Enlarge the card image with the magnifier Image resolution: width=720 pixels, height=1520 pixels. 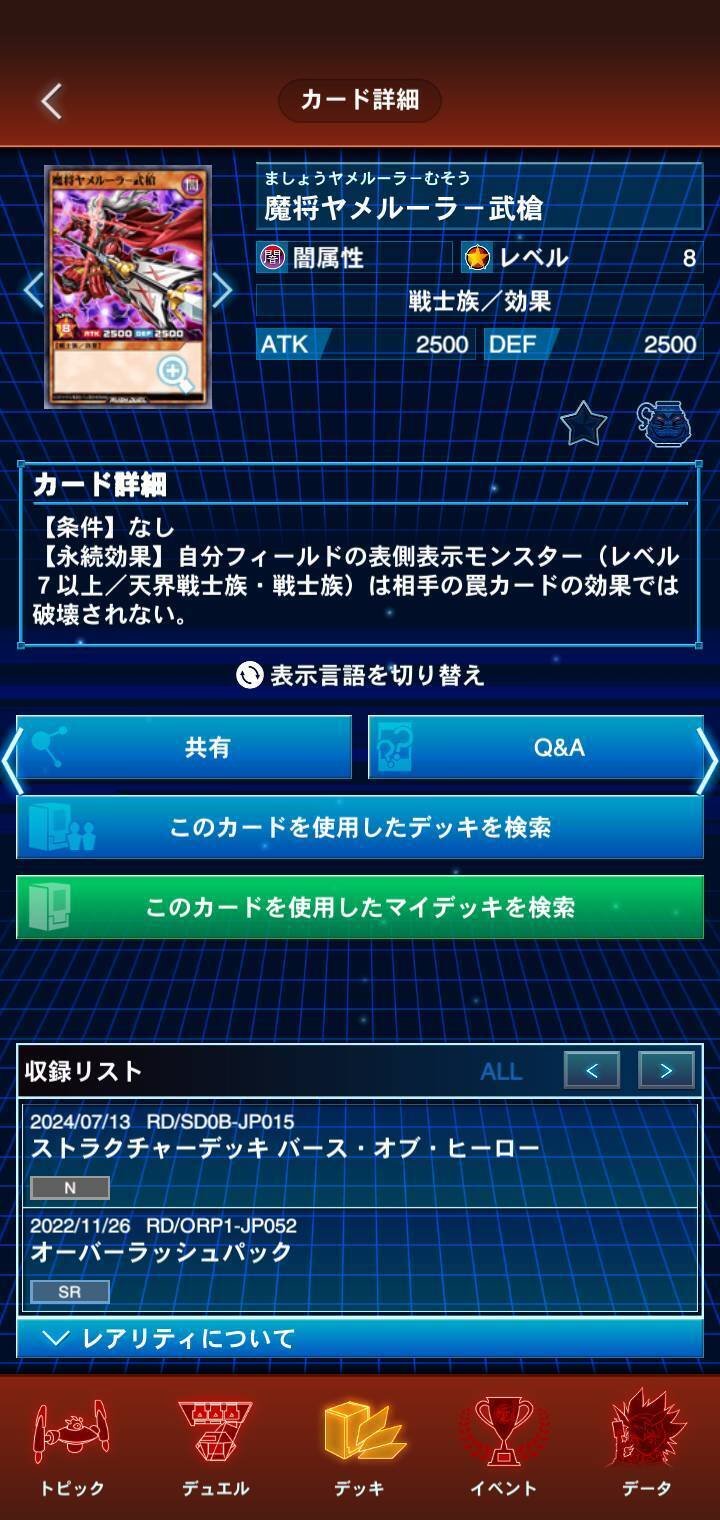[175, 374]
